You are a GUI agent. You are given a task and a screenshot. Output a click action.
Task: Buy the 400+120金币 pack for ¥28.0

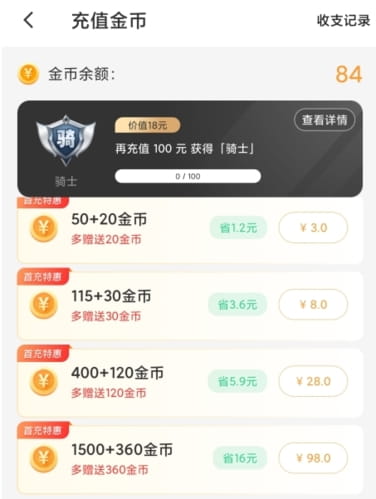[313, 381]
